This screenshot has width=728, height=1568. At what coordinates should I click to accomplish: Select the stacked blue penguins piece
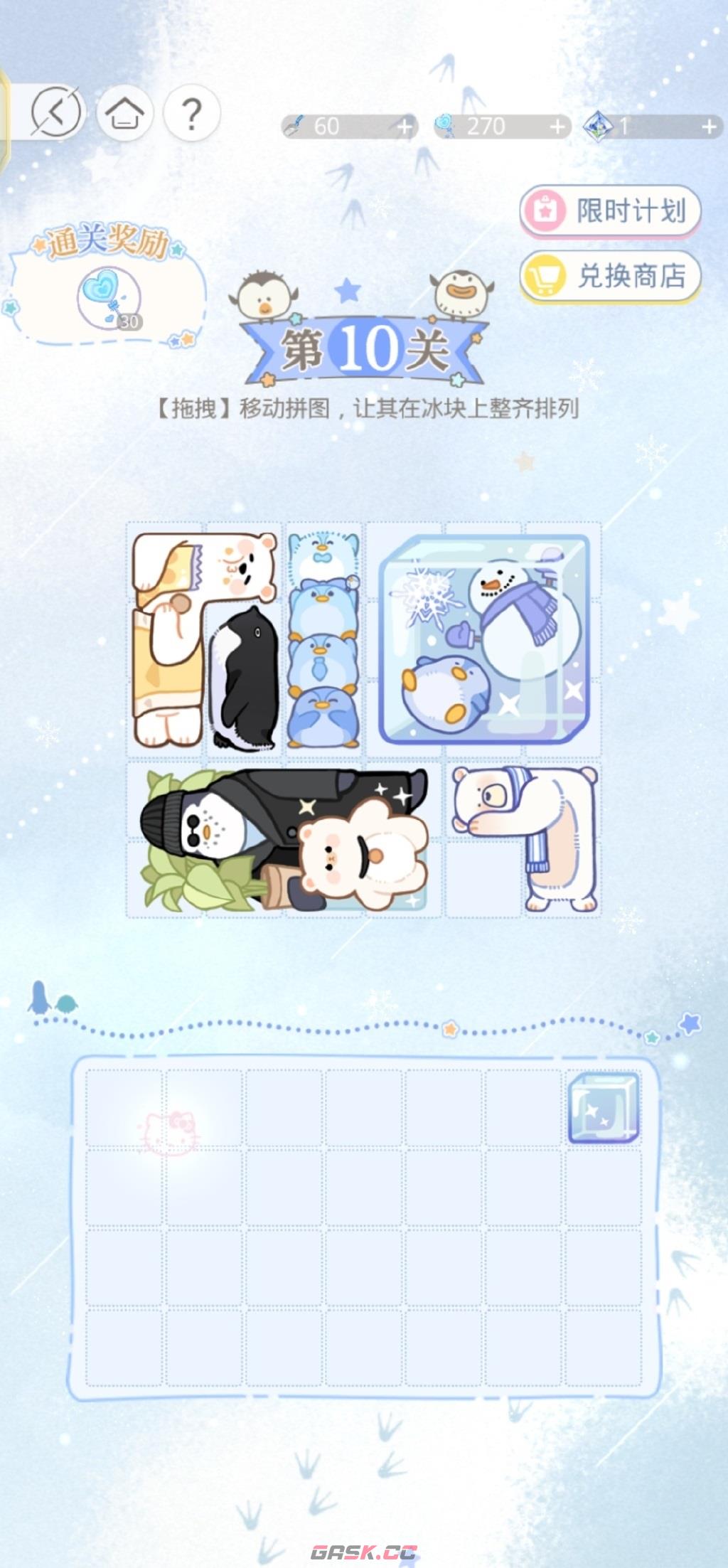[323, 640]
